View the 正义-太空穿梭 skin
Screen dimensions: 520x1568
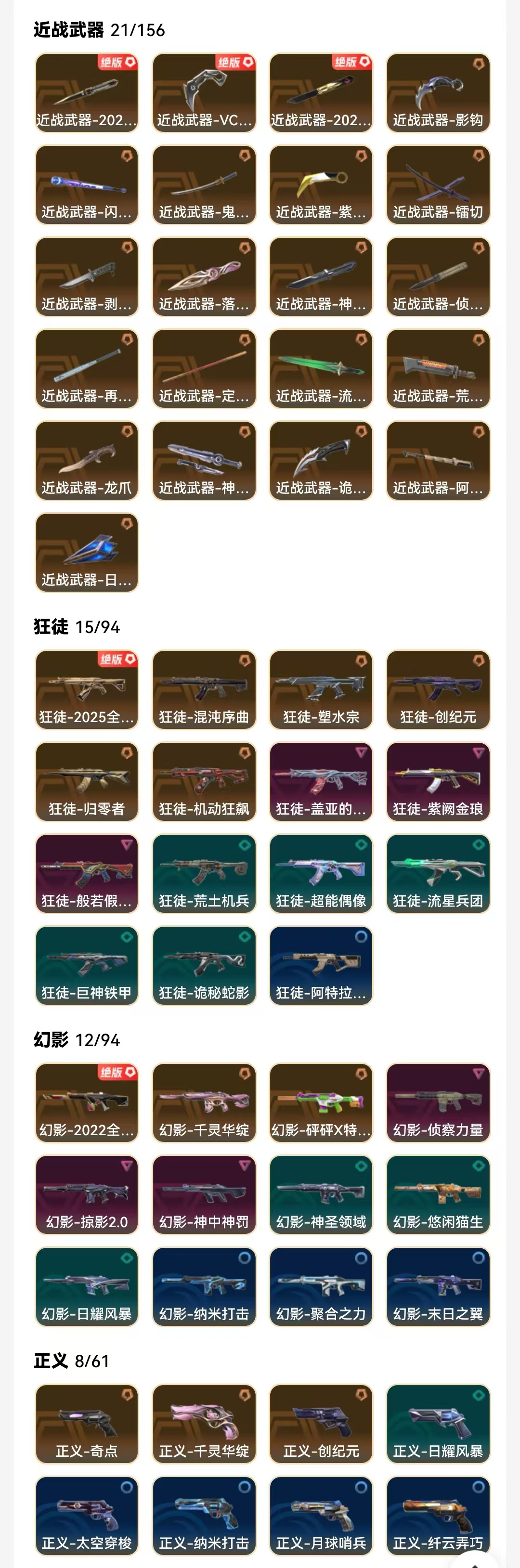coord(87,1515)
